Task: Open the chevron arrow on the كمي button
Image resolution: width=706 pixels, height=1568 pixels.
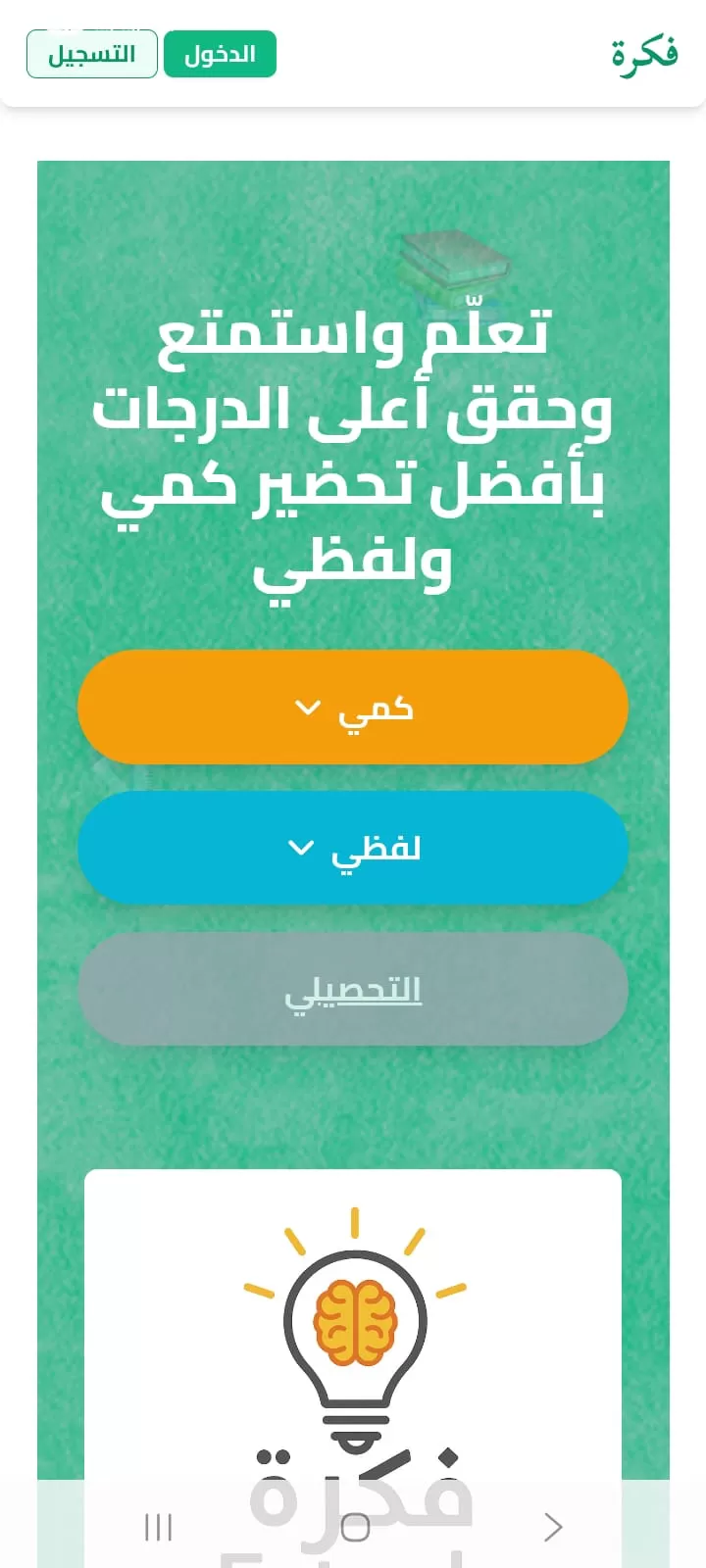Action: [305, 708]
